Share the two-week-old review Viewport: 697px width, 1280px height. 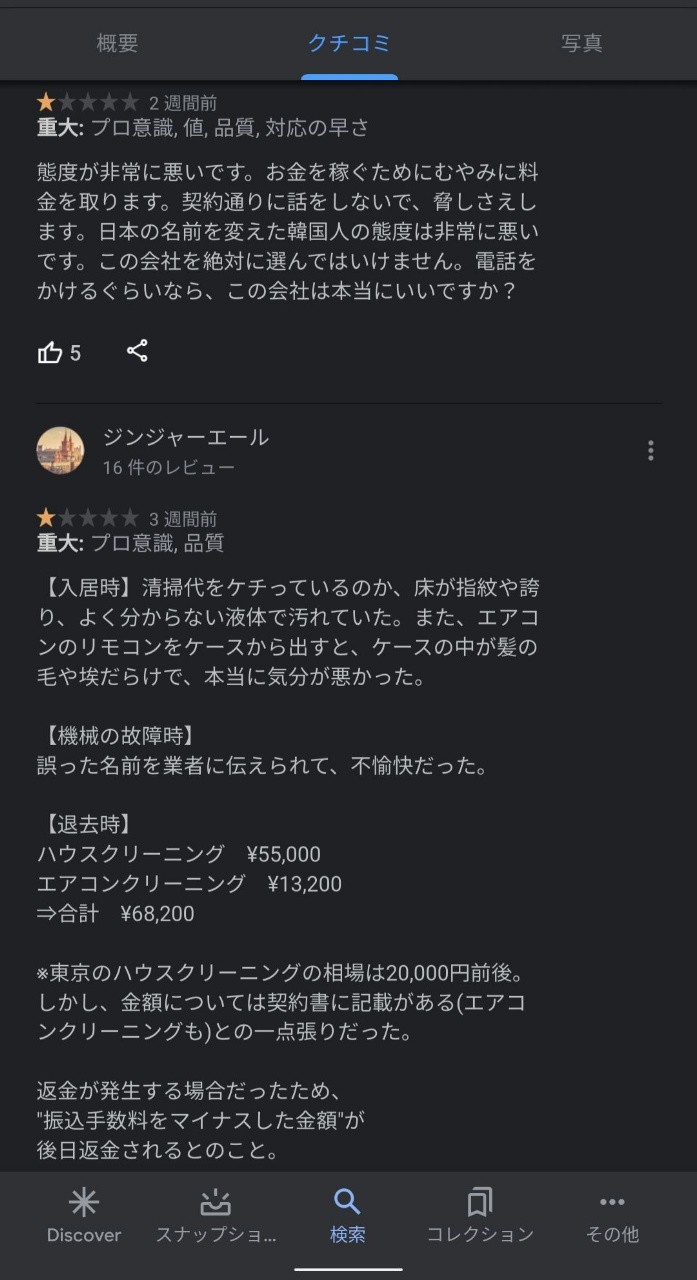[138, 351]
